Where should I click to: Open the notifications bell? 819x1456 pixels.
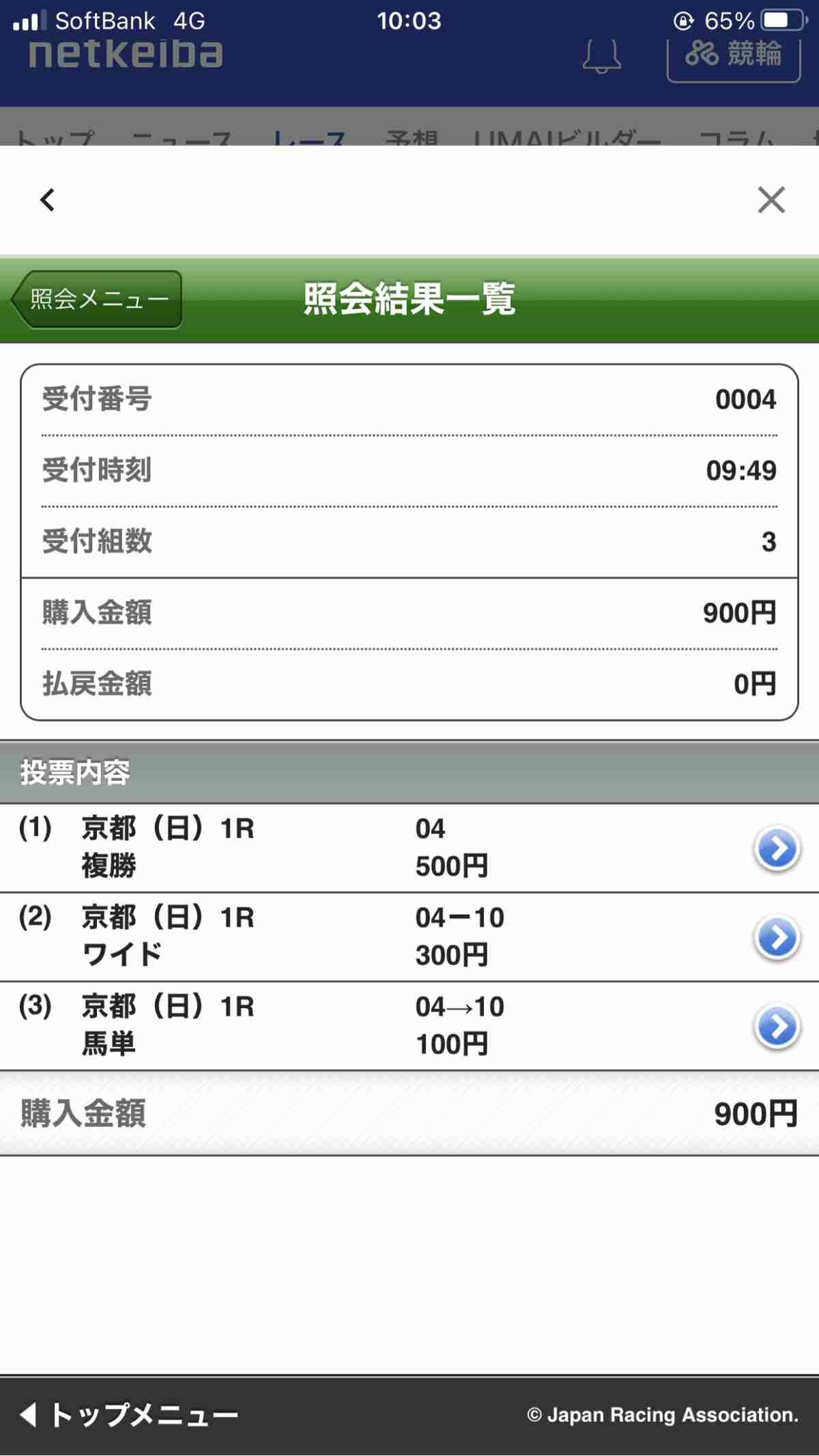point(601,56)
